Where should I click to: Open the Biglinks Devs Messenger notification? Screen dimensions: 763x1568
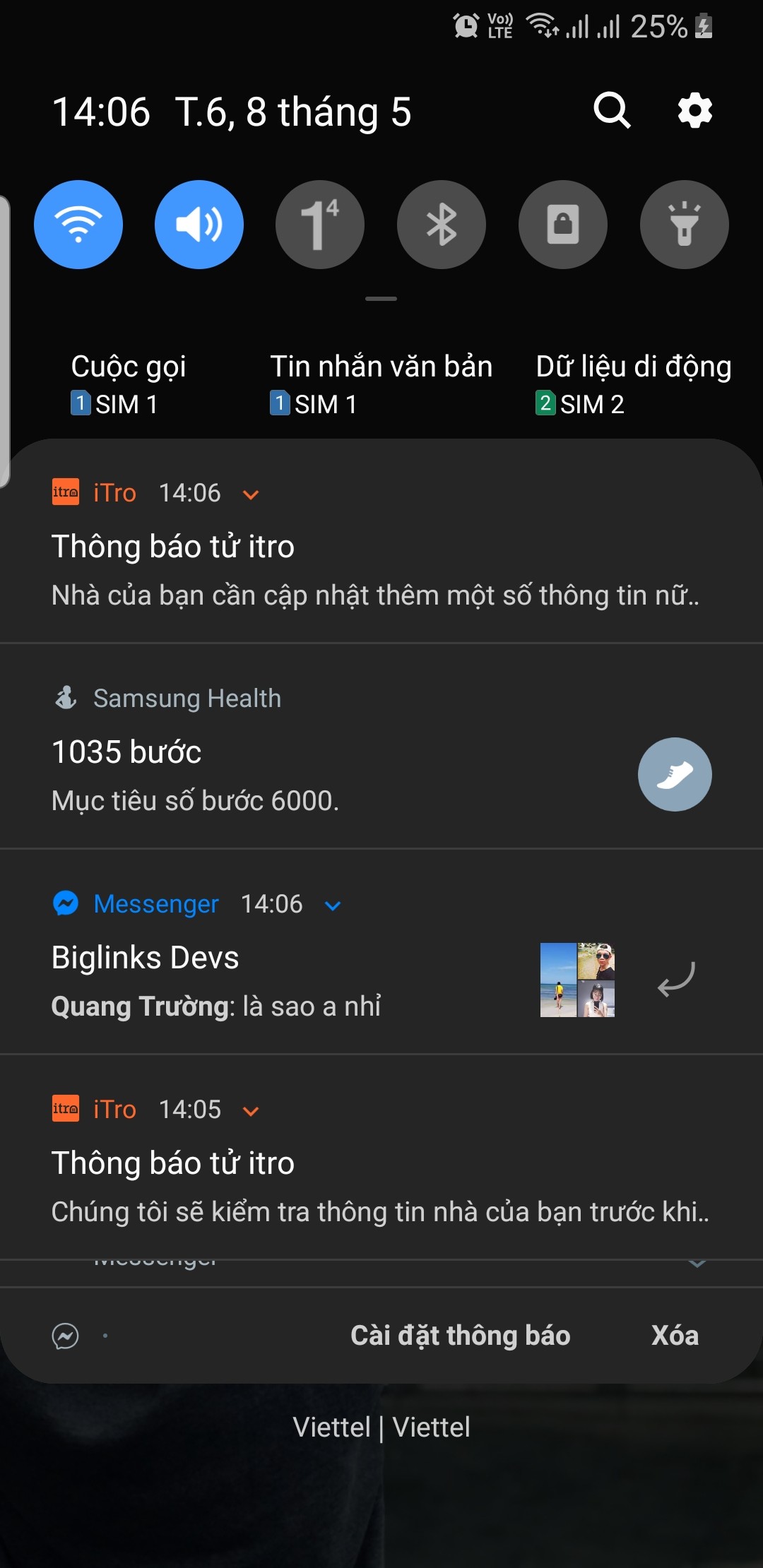tap(283, 982)
